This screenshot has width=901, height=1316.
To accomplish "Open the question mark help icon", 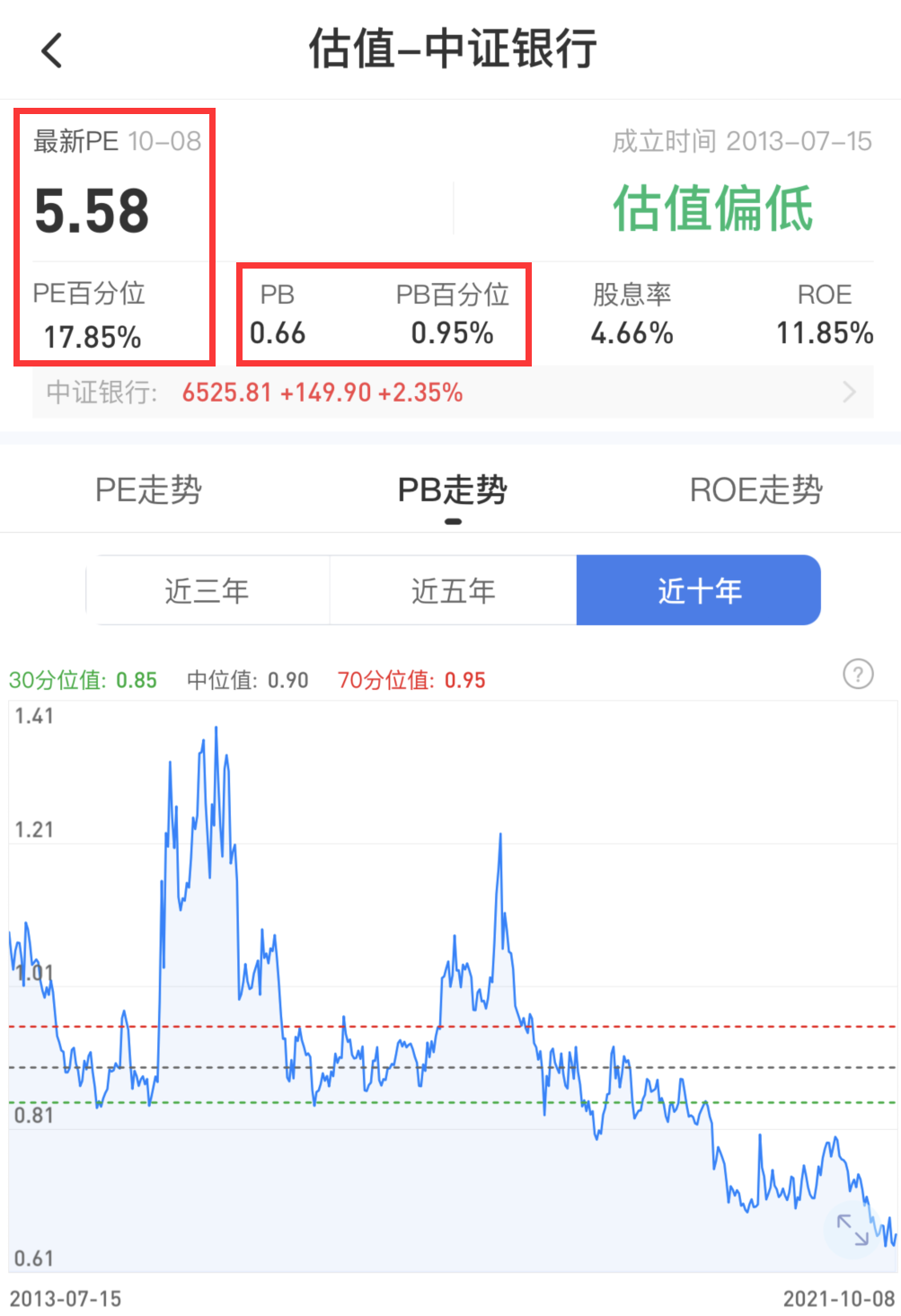I will [858, 674].
